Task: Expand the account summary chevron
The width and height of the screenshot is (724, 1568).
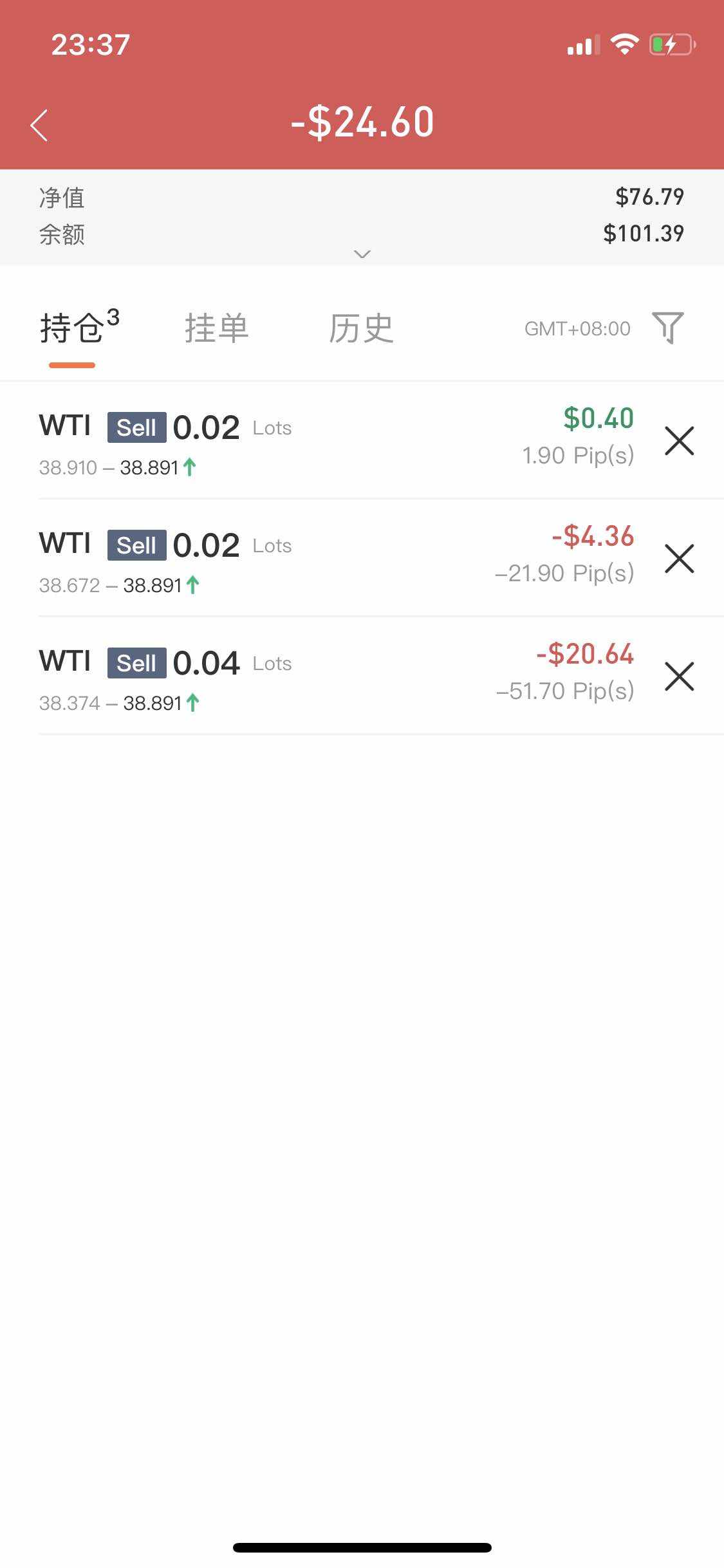Action: [362, 254]
